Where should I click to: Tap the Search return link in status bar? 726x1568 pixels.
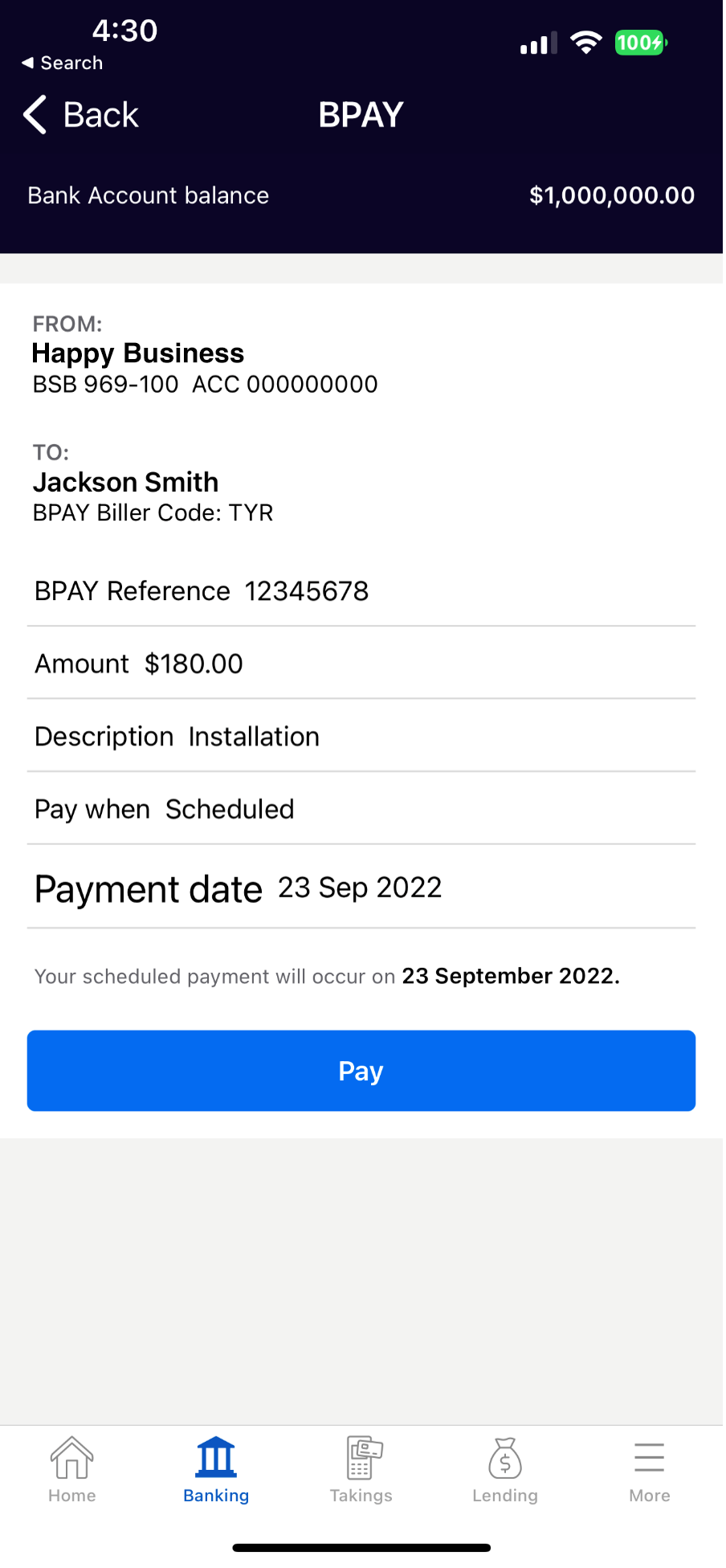62,63
